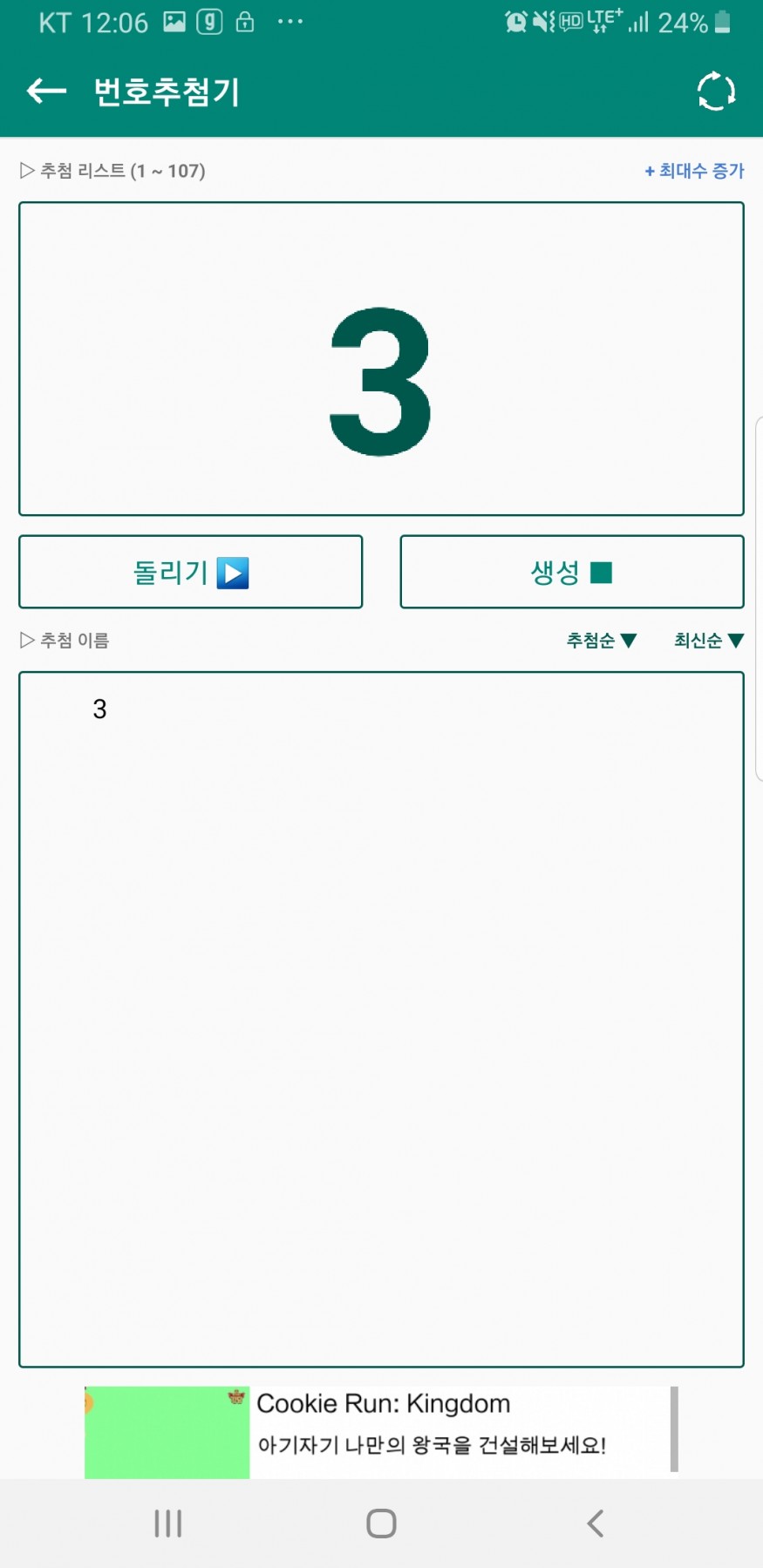The image size is (763, 1568).
Task: Sort the list by 최신순
Action: pyautogui.click(x=708, y=641)
